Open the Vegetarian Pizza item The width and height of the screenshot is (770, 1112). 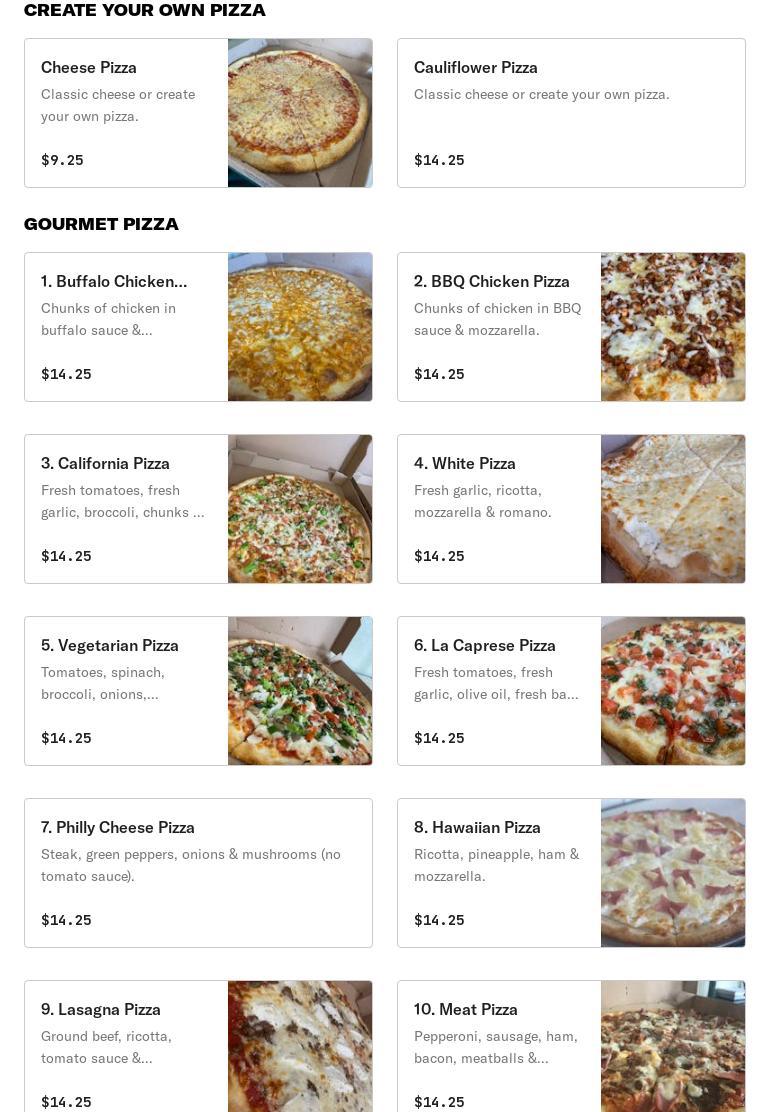click(x=198, y=691)
